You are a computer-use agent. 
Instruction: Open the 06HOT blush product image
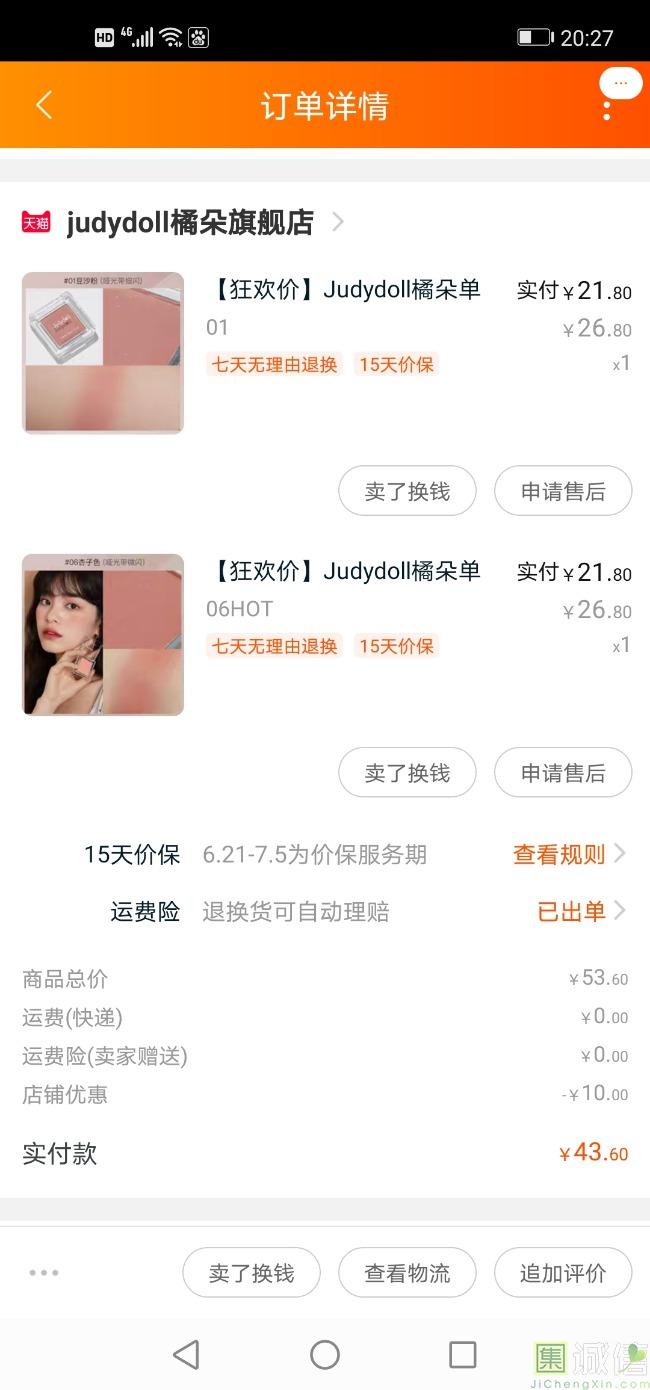[103, 635]
